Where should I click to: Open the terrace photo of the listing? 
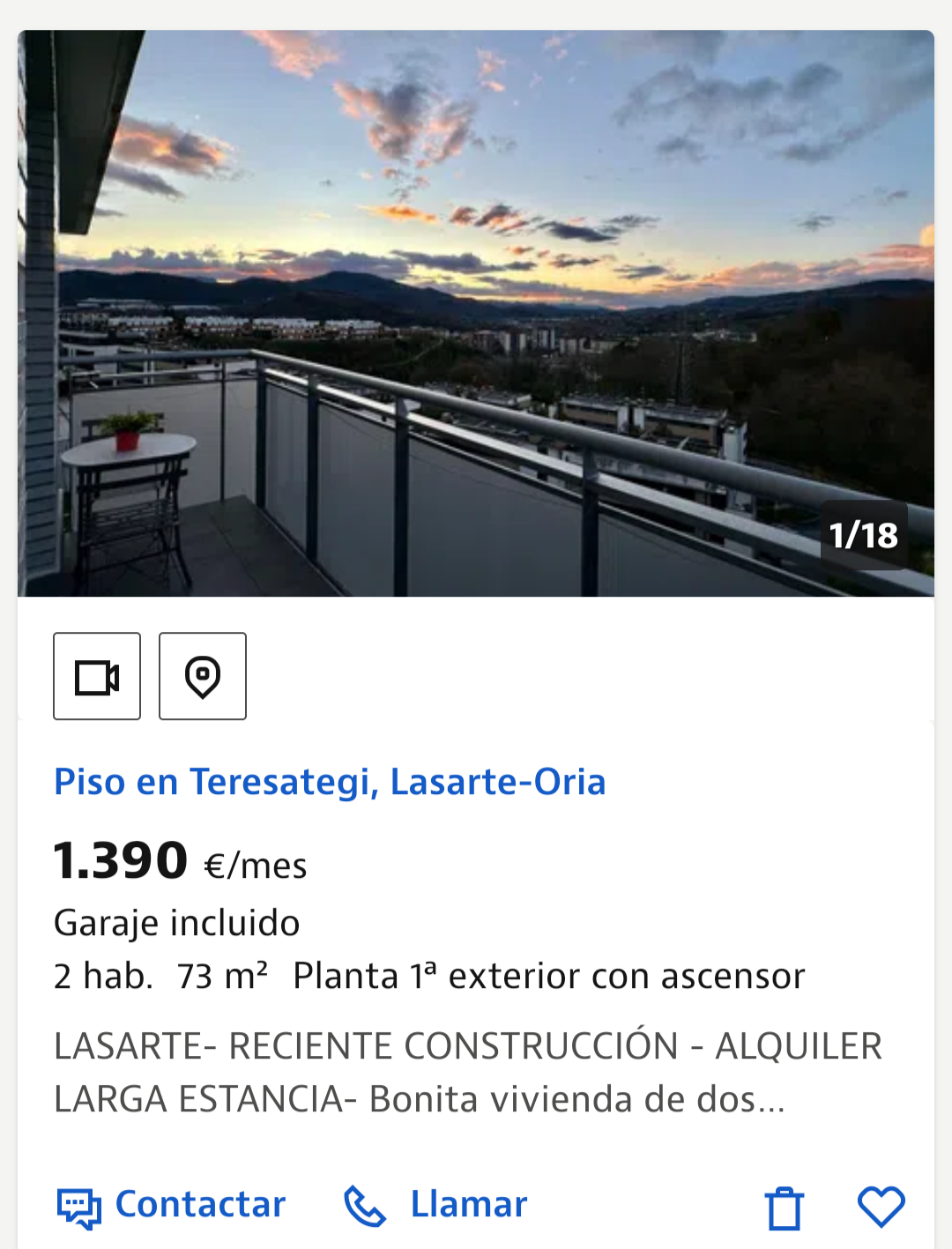[476, 314]
